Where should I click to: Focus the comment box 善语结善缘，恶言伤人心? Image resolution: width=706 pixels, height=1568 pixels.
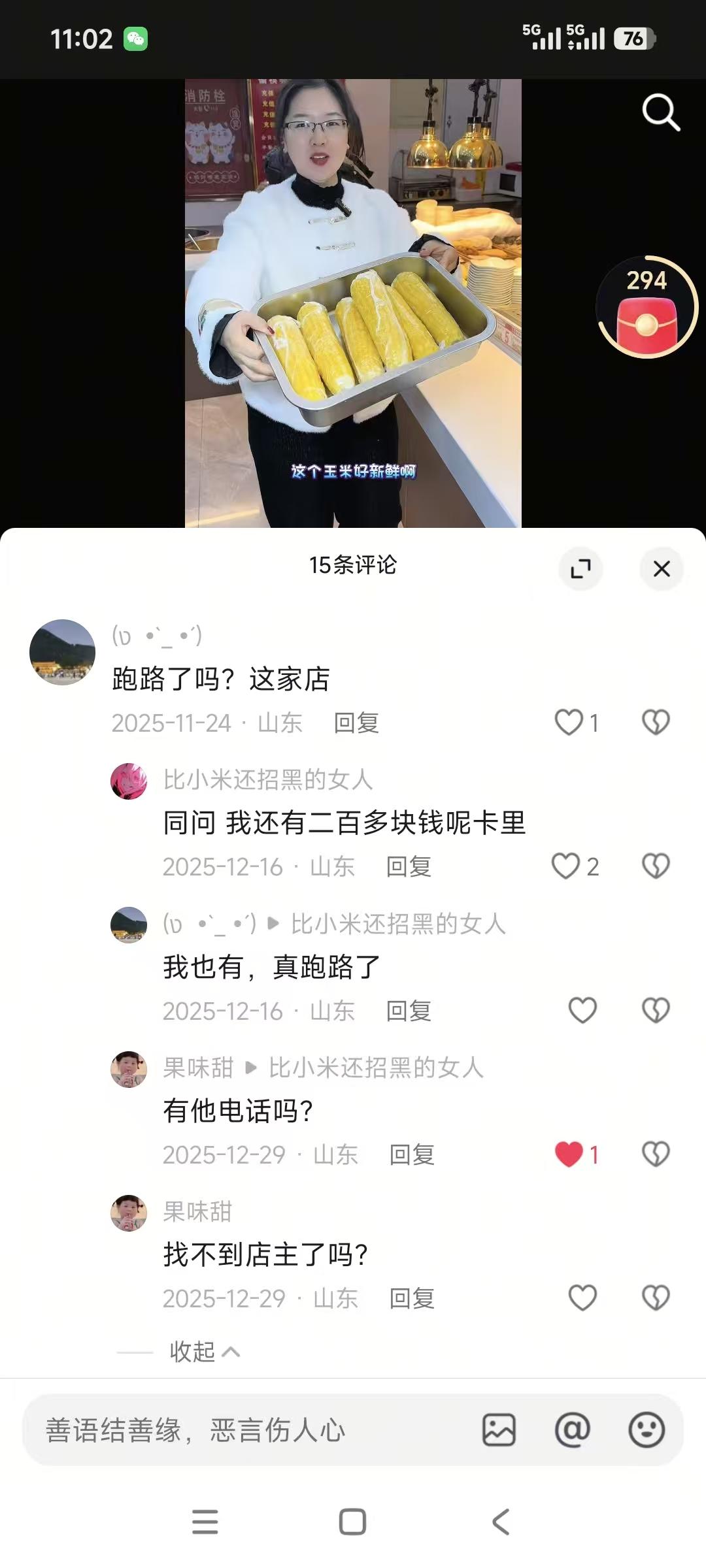point(248,1430)
